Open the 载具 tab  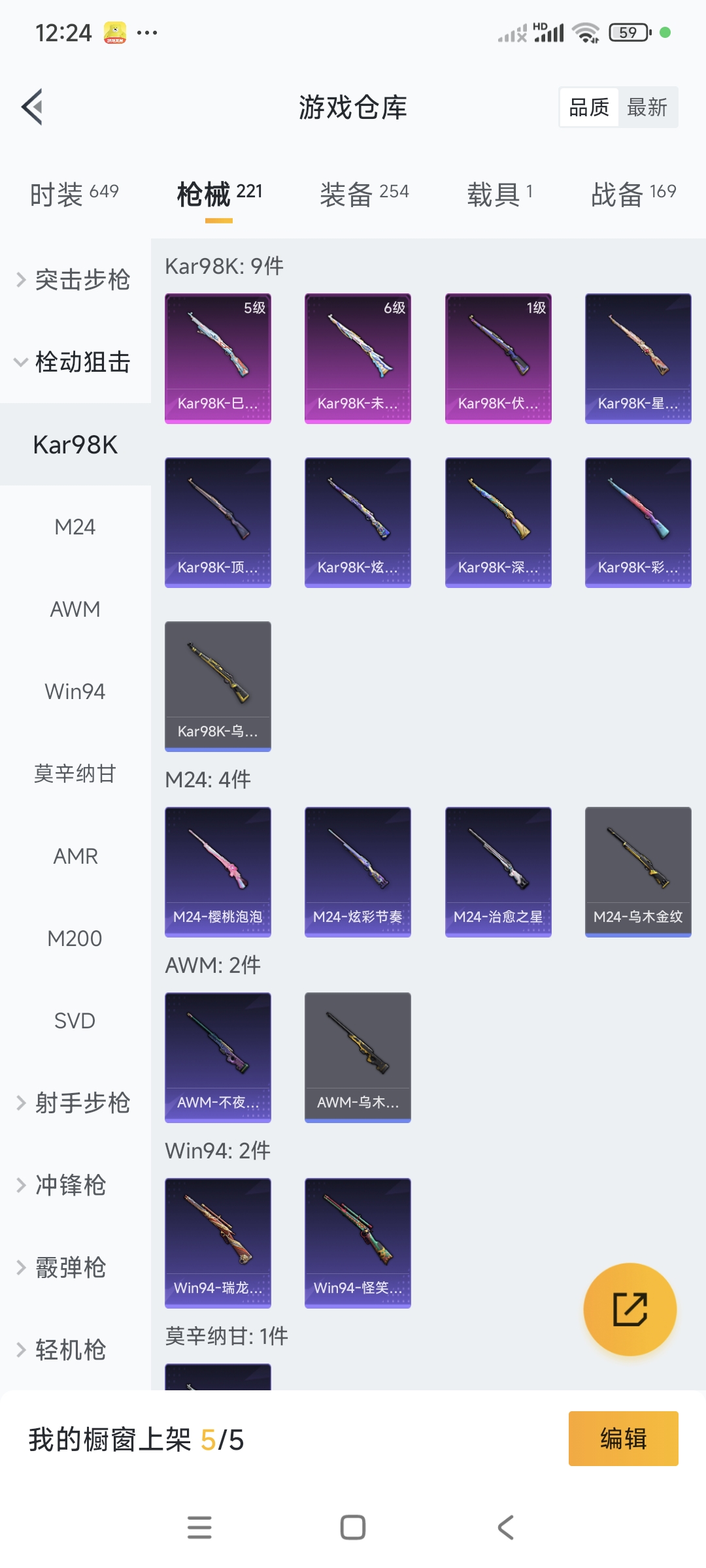click(499, 194)
